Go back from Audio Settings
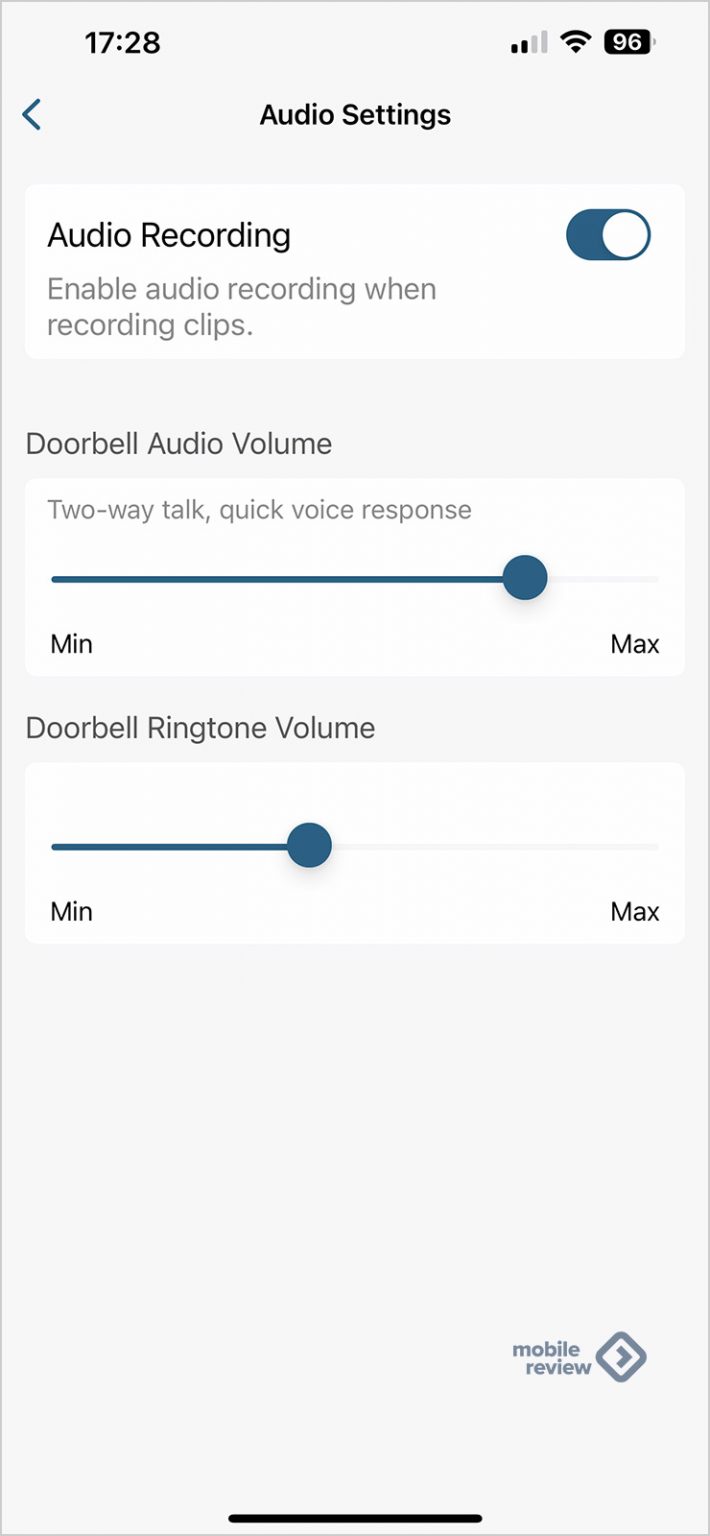This screenshot has width=710, height=1536. tap(32, 115)
